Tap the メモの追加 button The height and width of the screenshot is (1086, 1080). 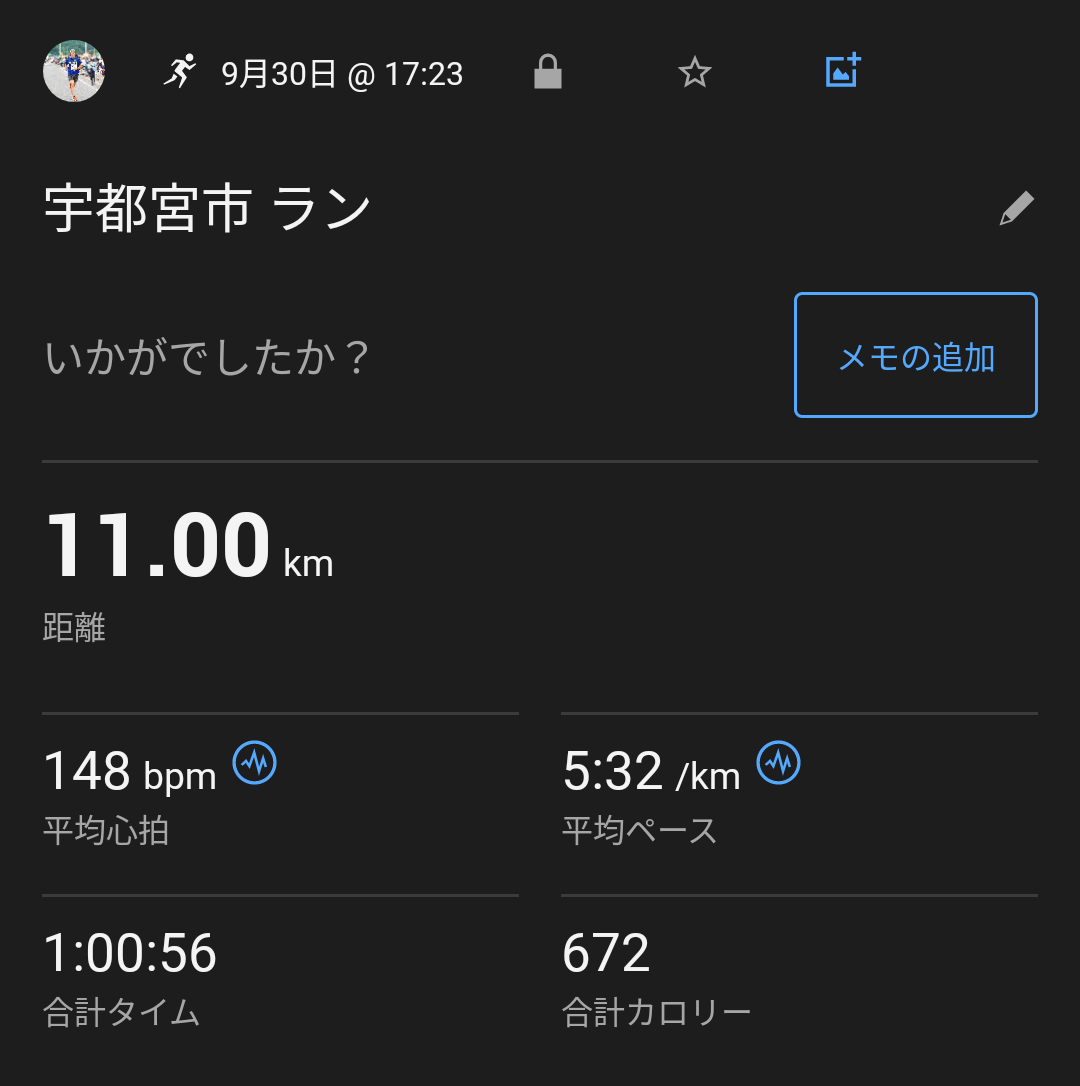pyautogui.click(x=915, y=355)
